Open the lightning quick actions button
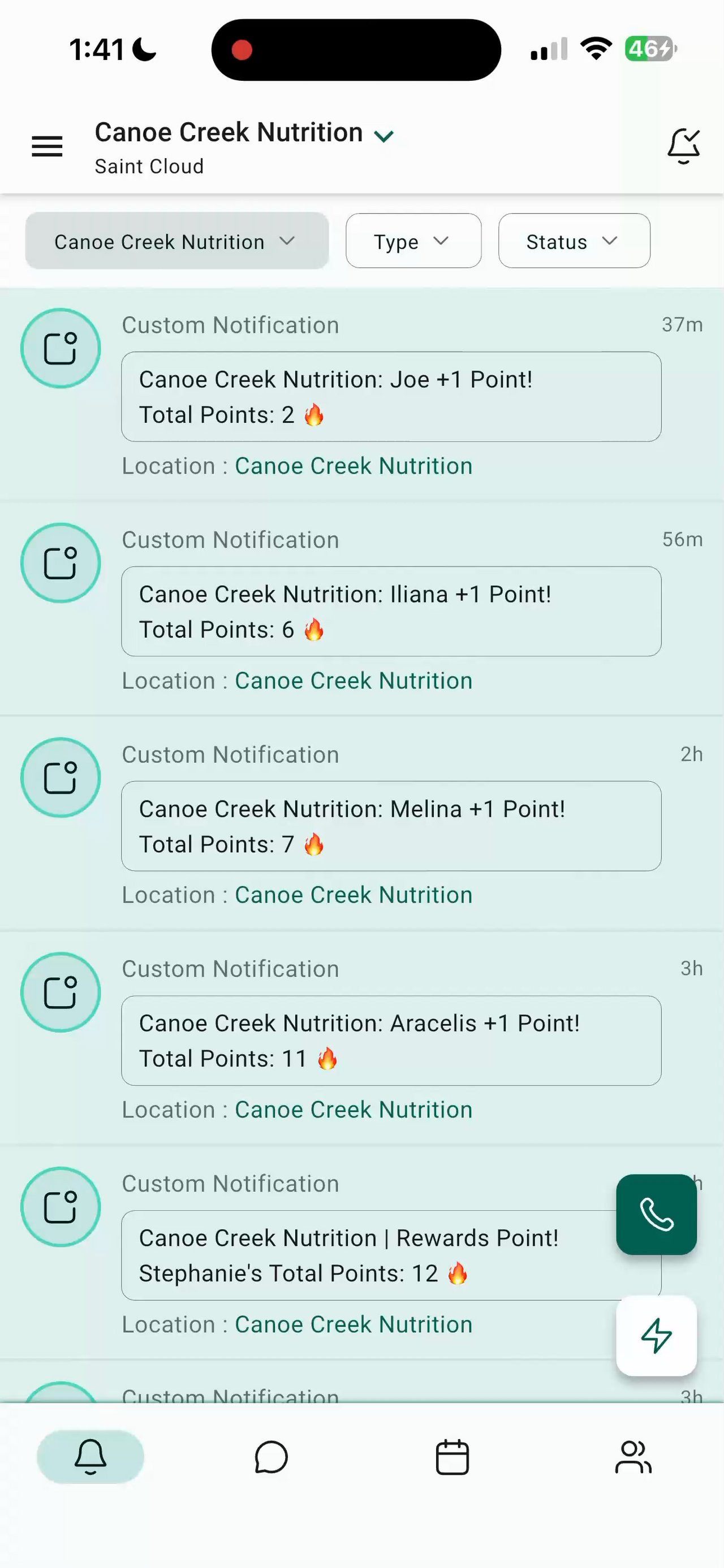Viewport: 724px width, 1568px height. point(656,1336)
